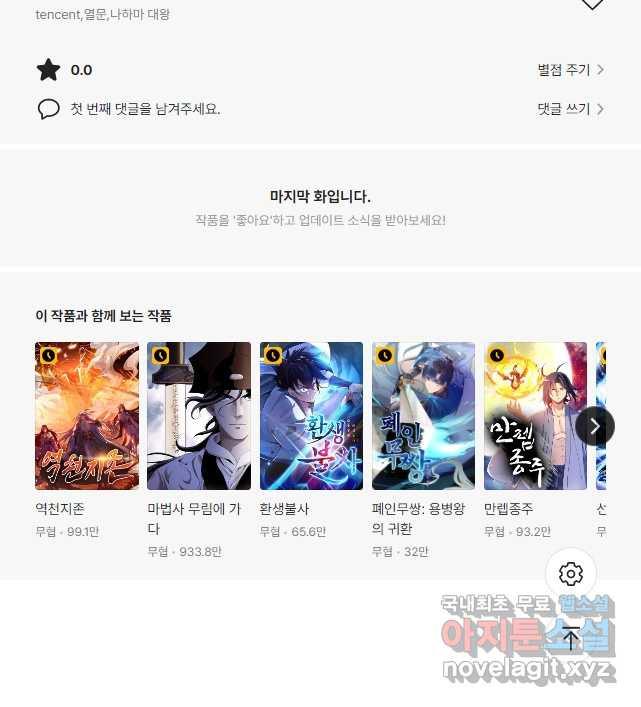Jump to top with the up-arrow button

click(x=571, y=639)
